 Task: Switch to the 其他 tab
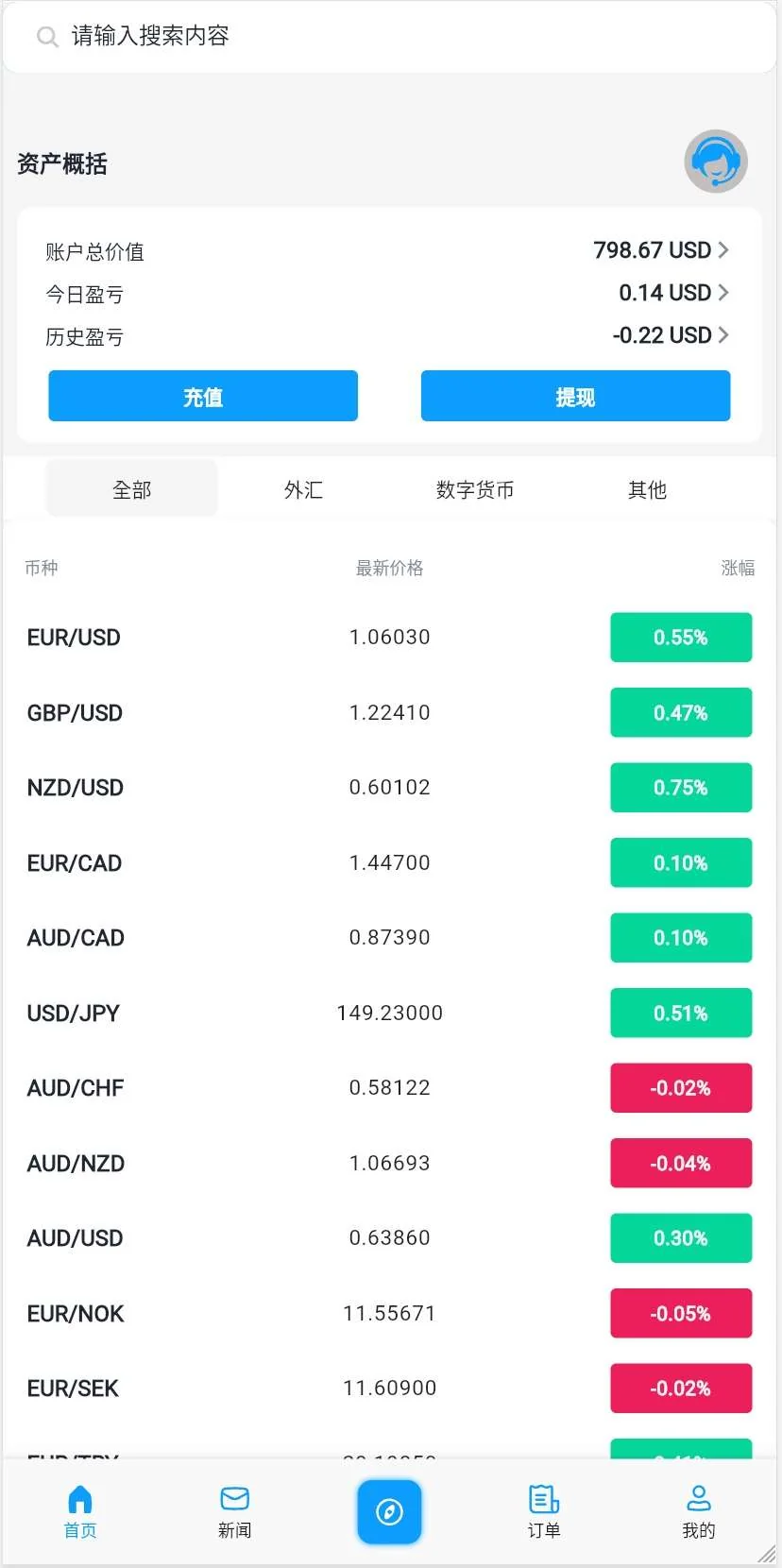(x=647, y=488)
